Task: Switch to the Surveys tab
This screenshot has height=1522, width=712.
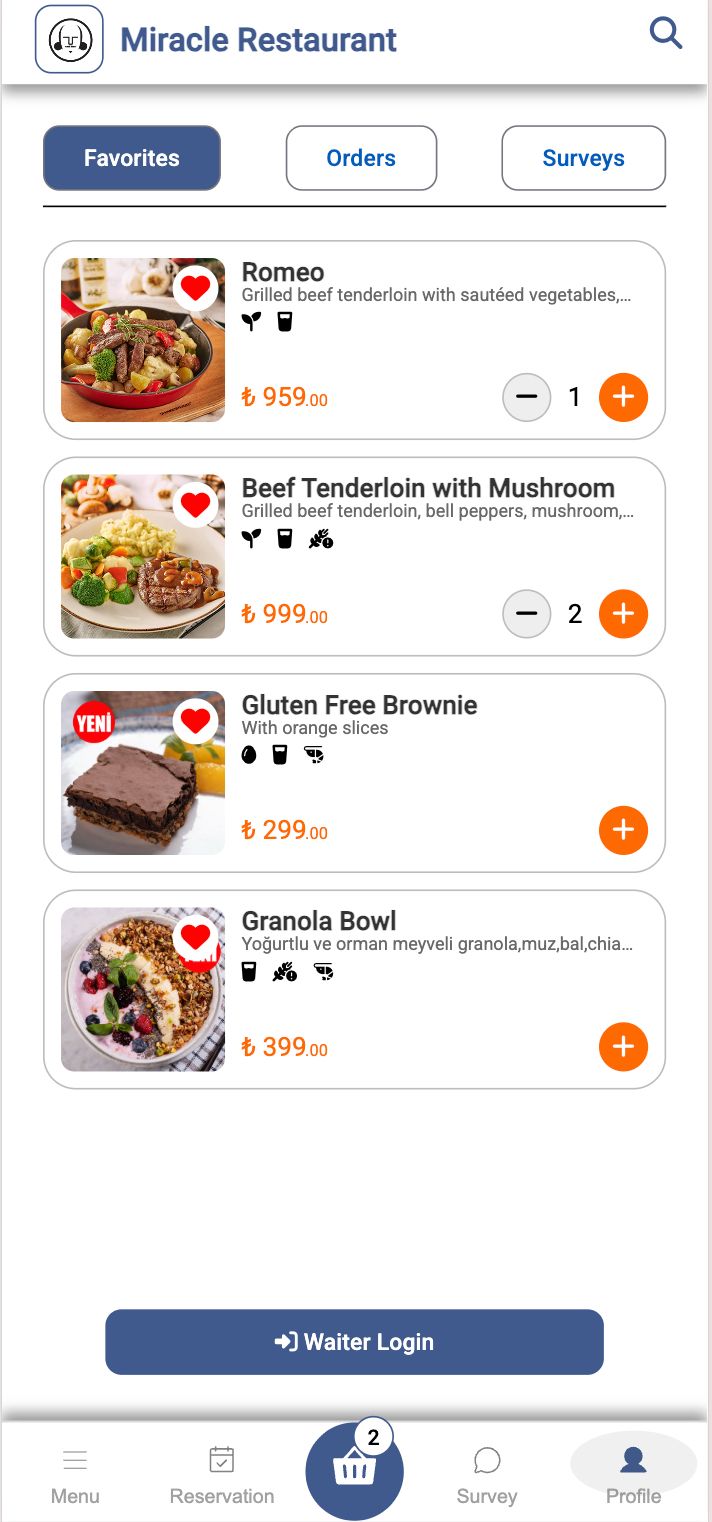Action: (583, 158)
